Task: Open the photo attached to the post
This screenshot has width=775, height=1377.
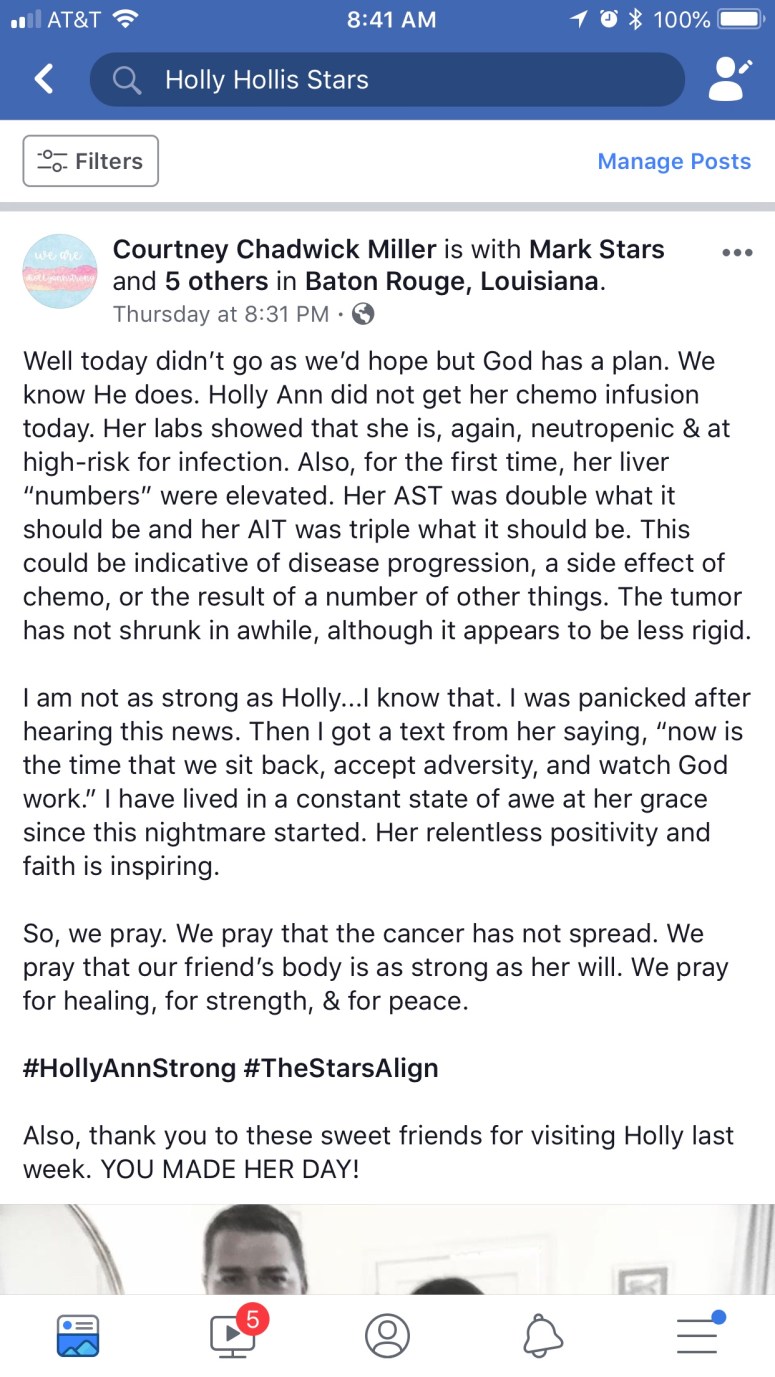Action: pos(387,1249)
